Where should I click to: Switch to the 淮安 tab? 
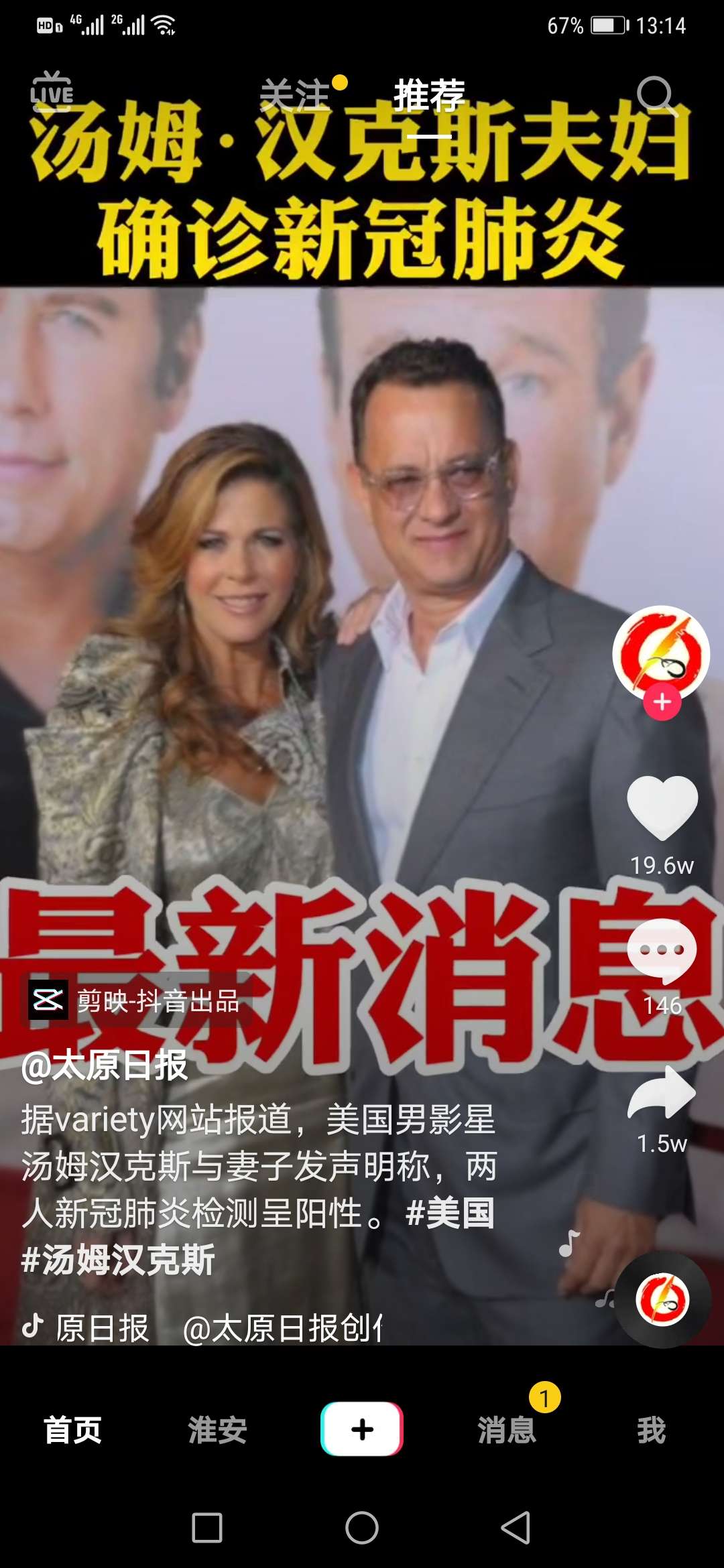click(217, 1429)
